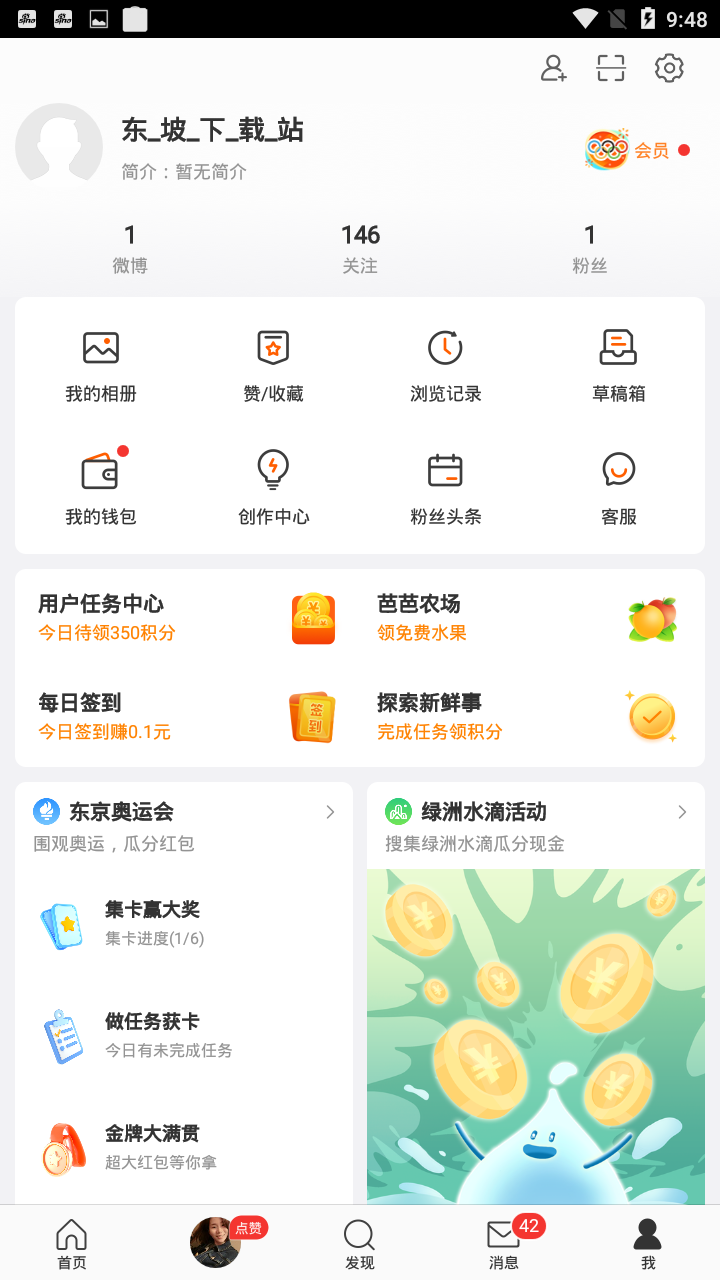
Task: Open 赞/收藏 favorites section
Action: (273, 363)
